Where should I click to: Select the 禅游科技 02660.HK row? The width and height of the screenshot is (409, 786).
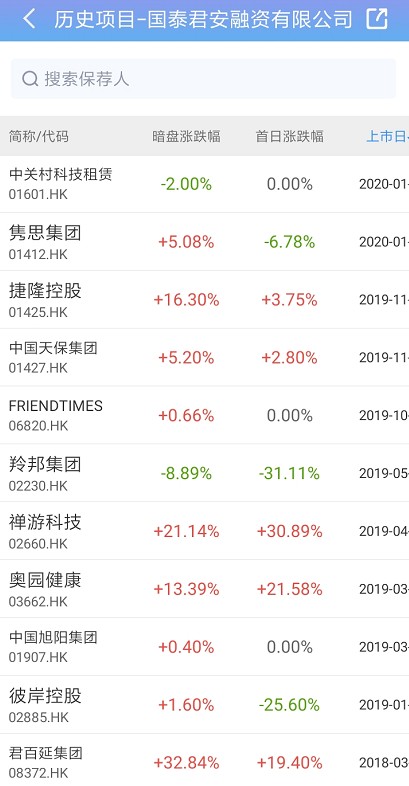[x=204, y=531]
